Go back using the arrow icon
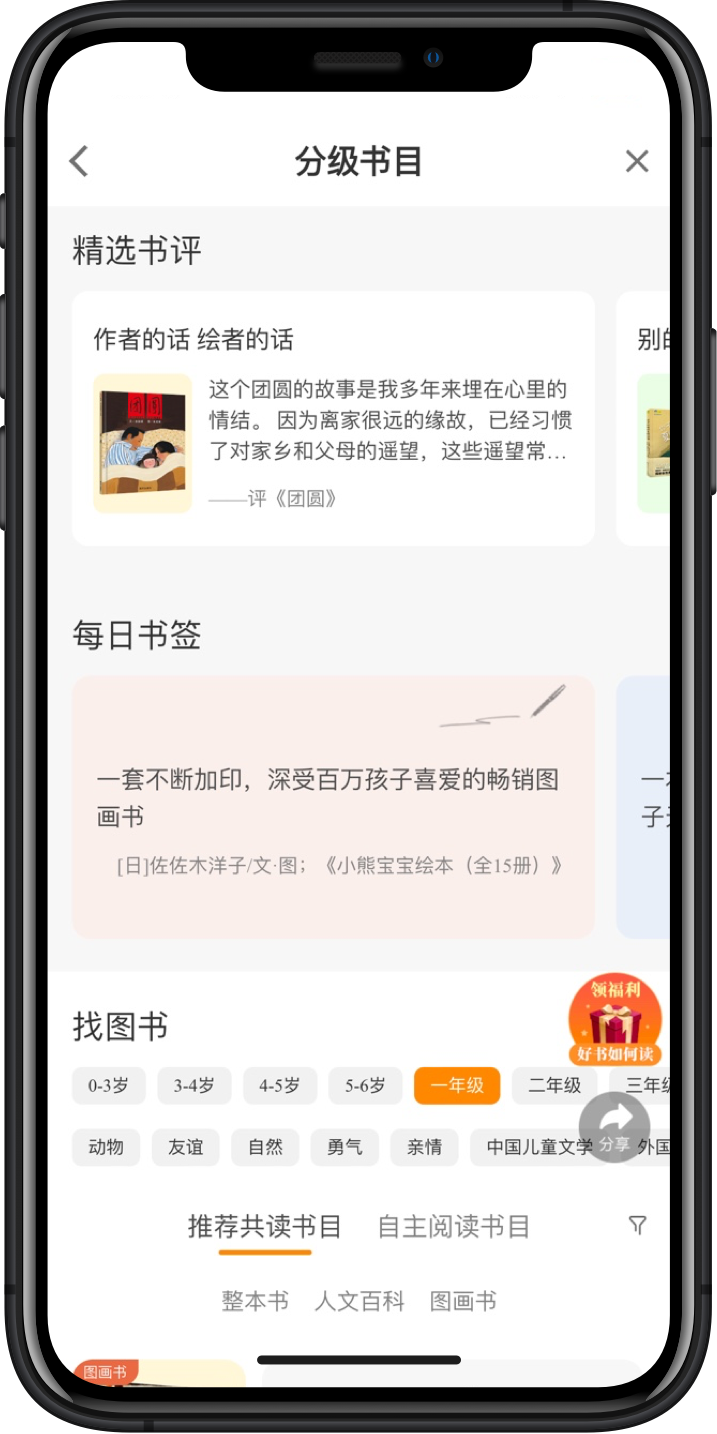The image size is (717, 1434). click(79, 161)
